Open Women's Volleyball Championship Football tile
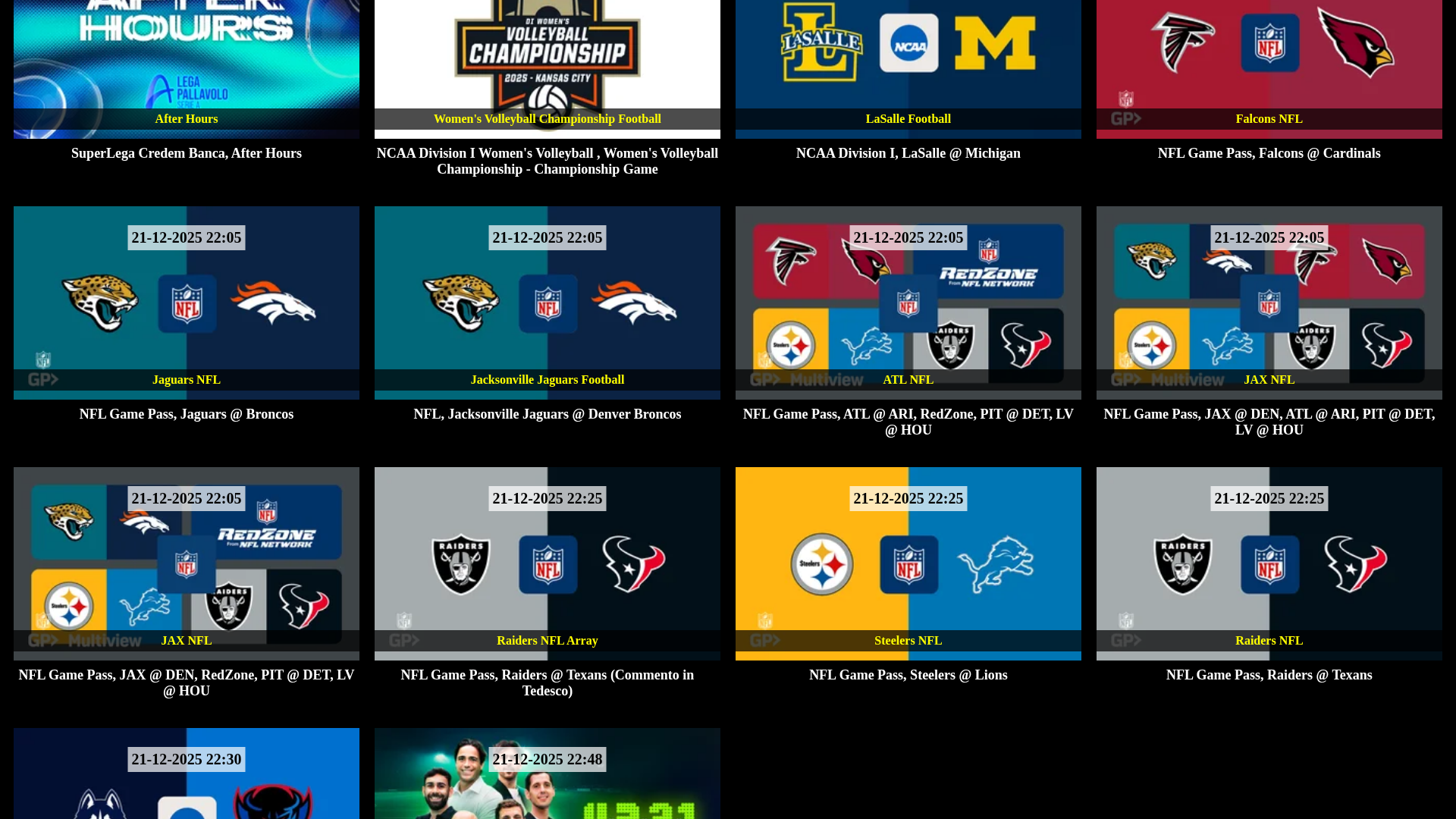Screen dimensions: 1456x819 click(x=547, y=68)
